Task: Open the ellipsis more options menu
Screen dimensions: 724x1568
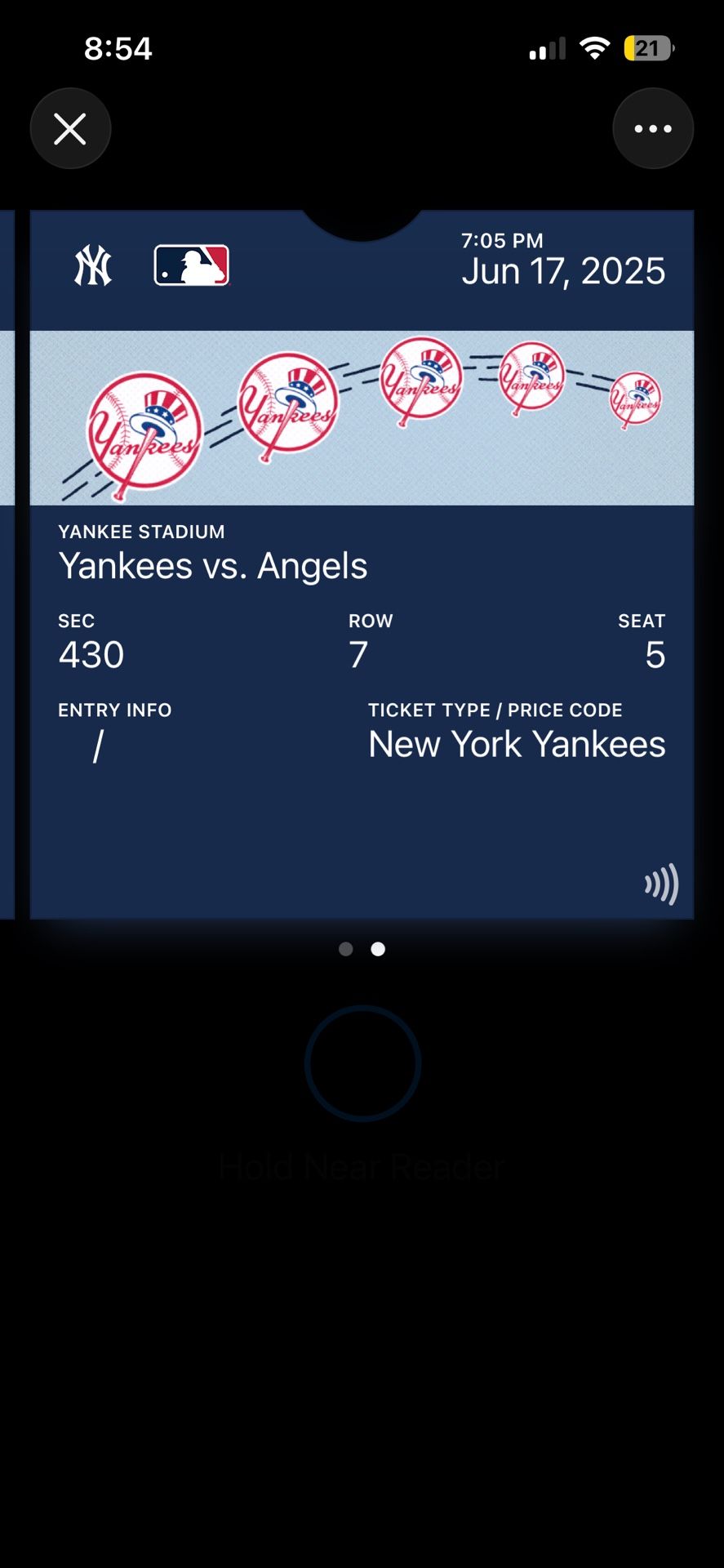Action: point(652,128)
